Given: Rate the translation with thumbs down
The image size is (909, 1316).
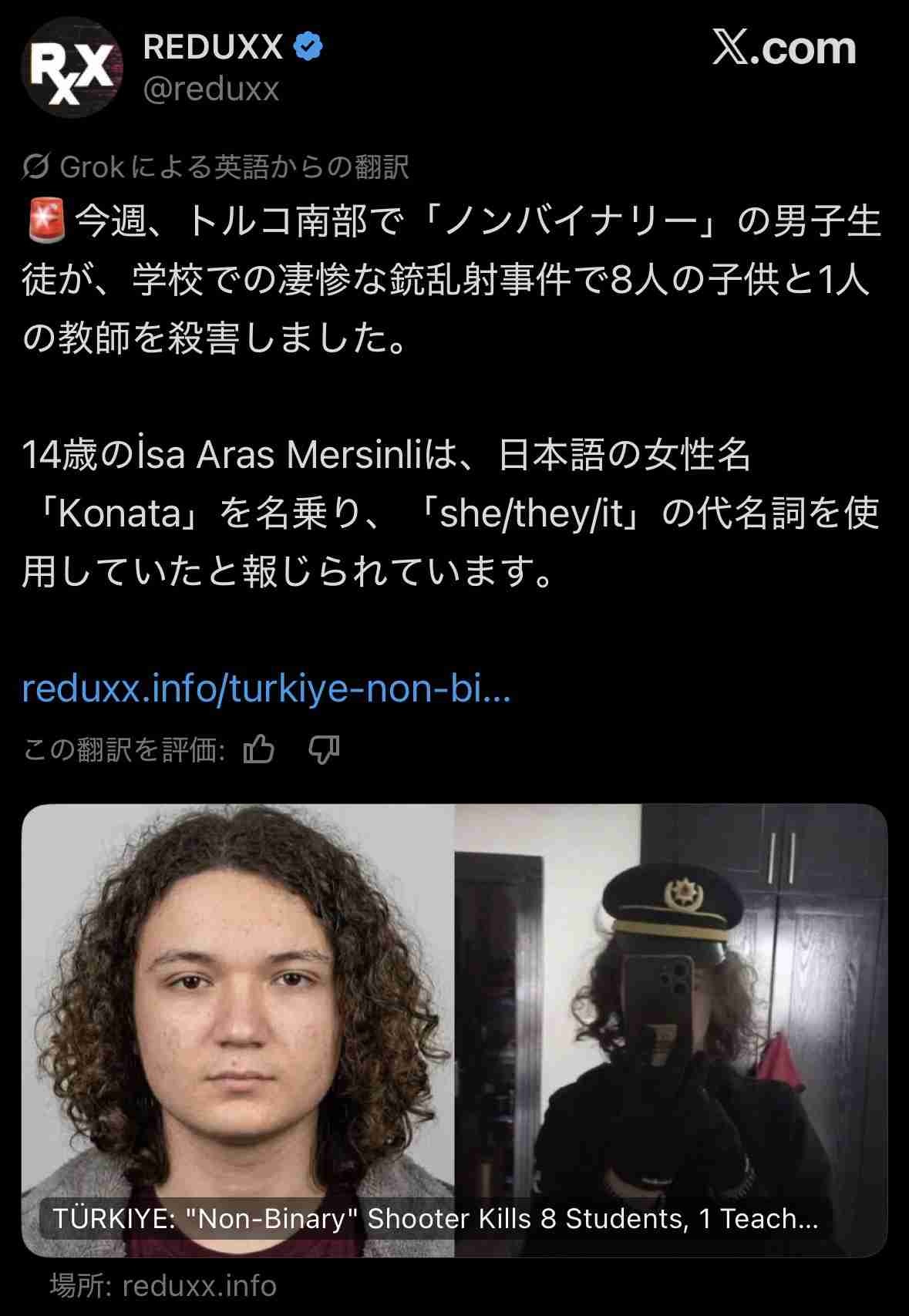Looking at the screenshot, I should (324, 749).
